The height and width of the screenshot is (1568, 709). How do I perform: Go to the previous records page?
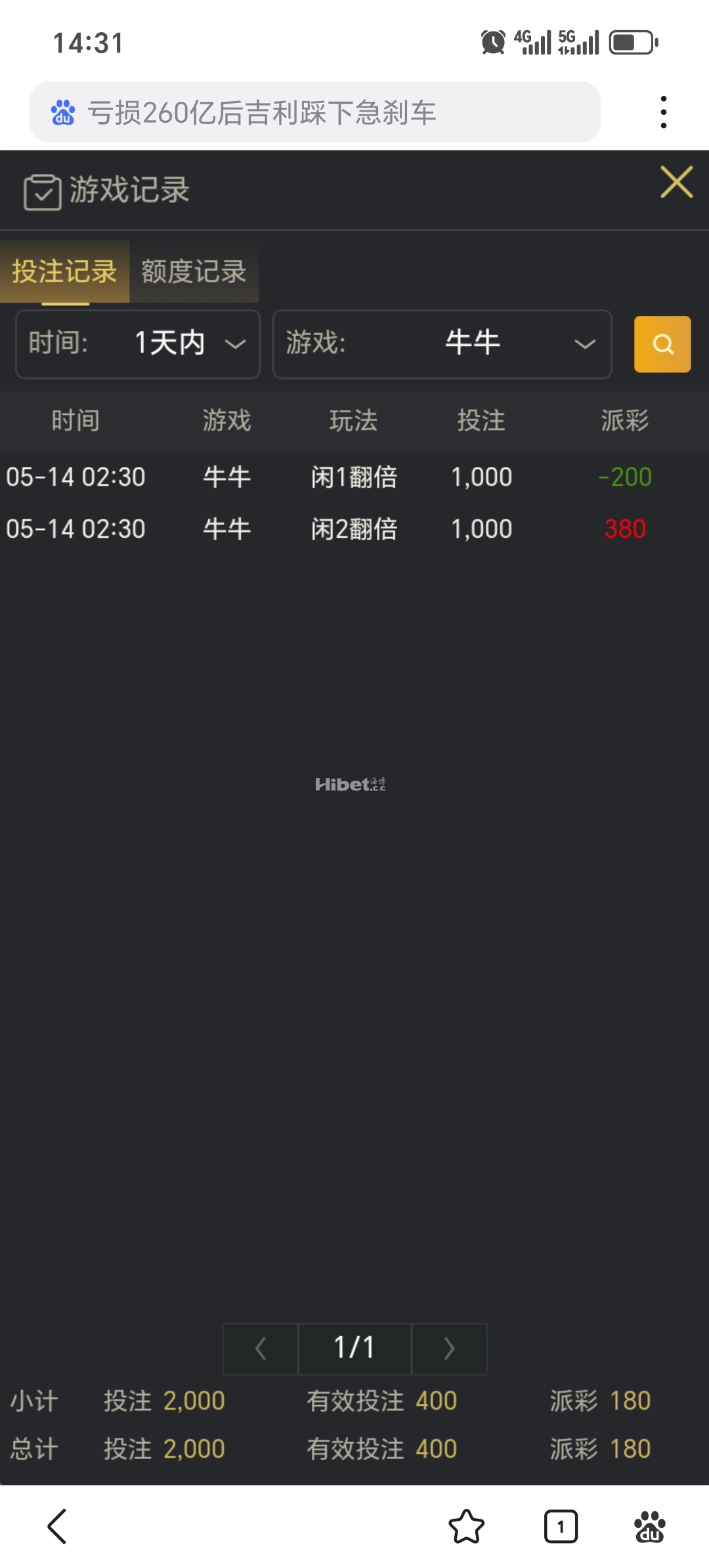[261, 1349]
